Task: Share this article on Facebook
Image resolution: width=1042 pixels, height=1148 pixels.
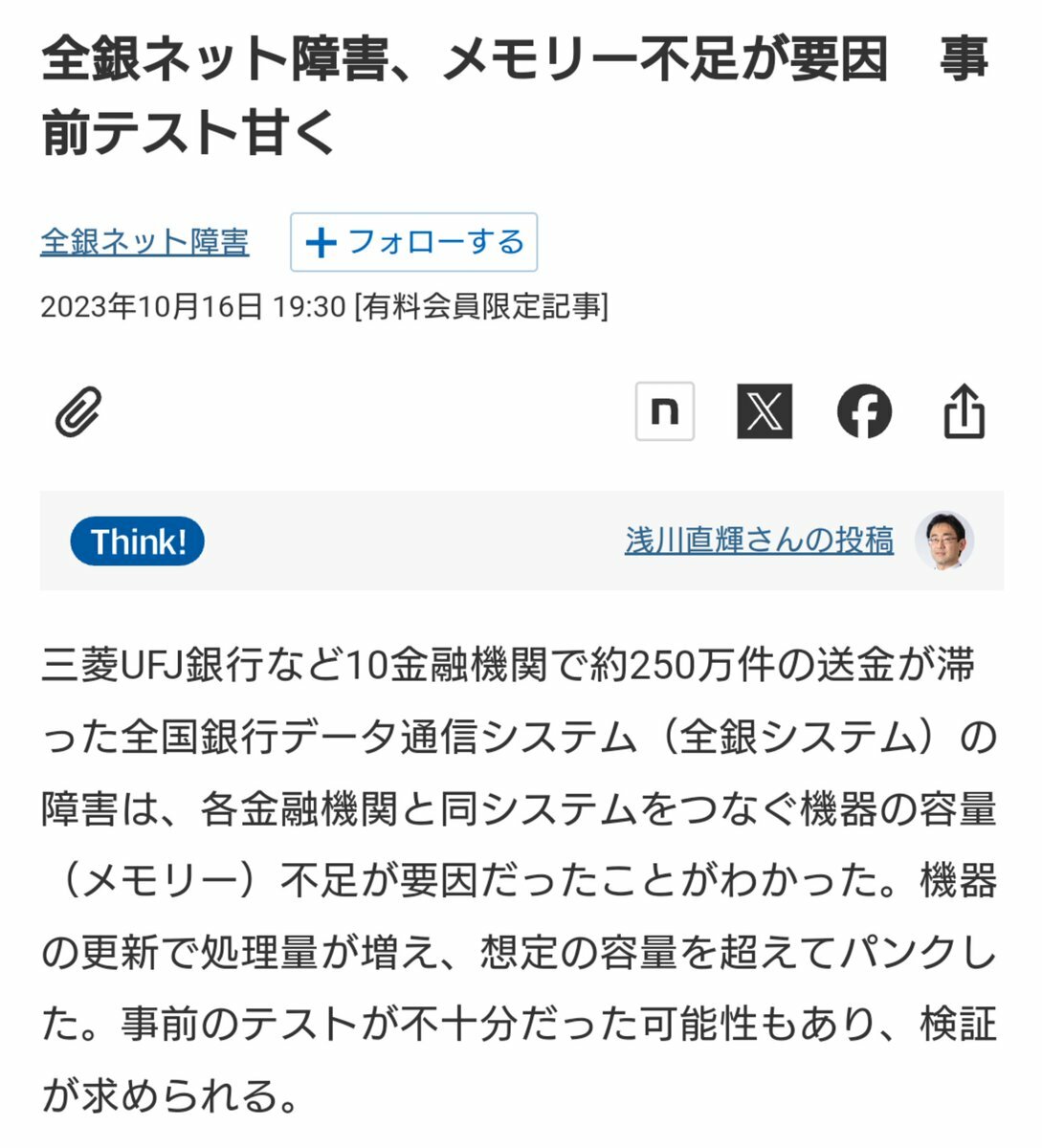Action: 864,411
